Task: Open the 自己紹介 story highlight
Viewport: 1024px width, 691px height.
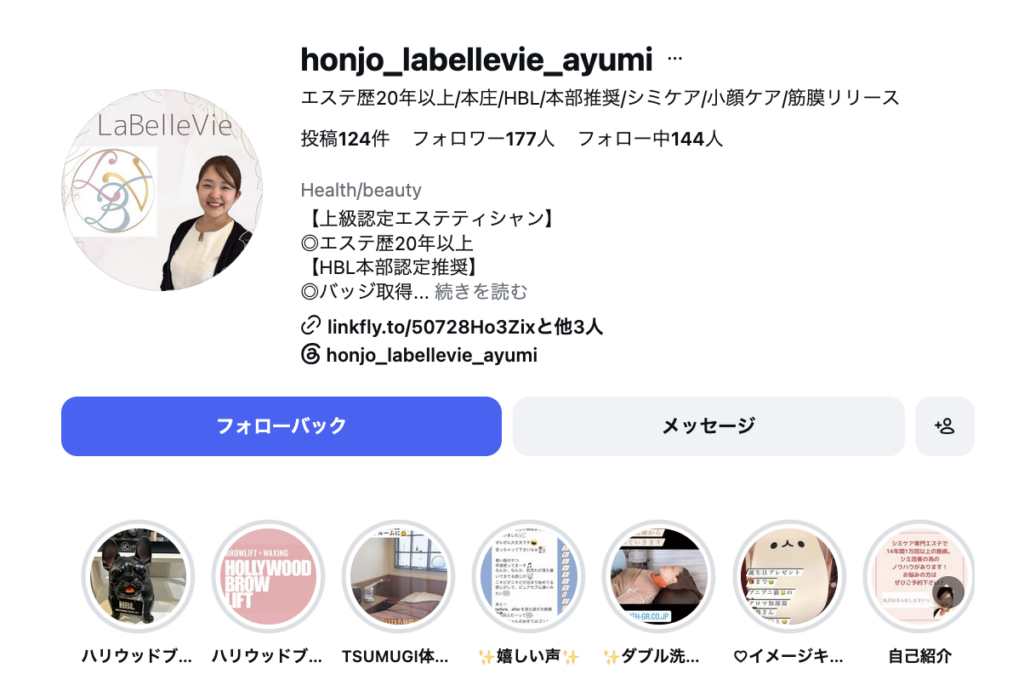Action: 919,577
